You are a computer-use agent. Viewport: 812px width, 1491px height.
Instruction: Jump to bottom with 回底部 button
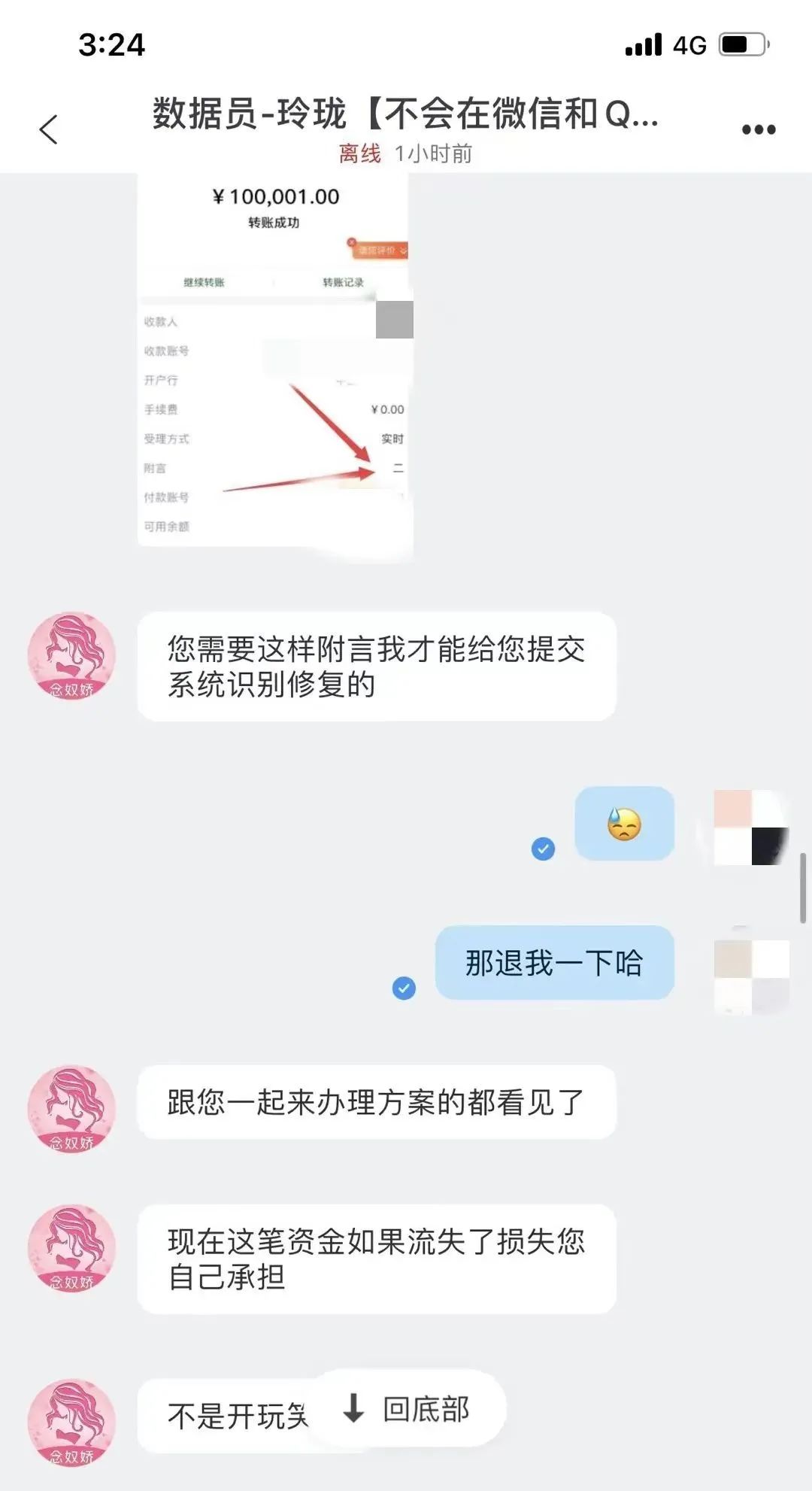coord(407,1409)
